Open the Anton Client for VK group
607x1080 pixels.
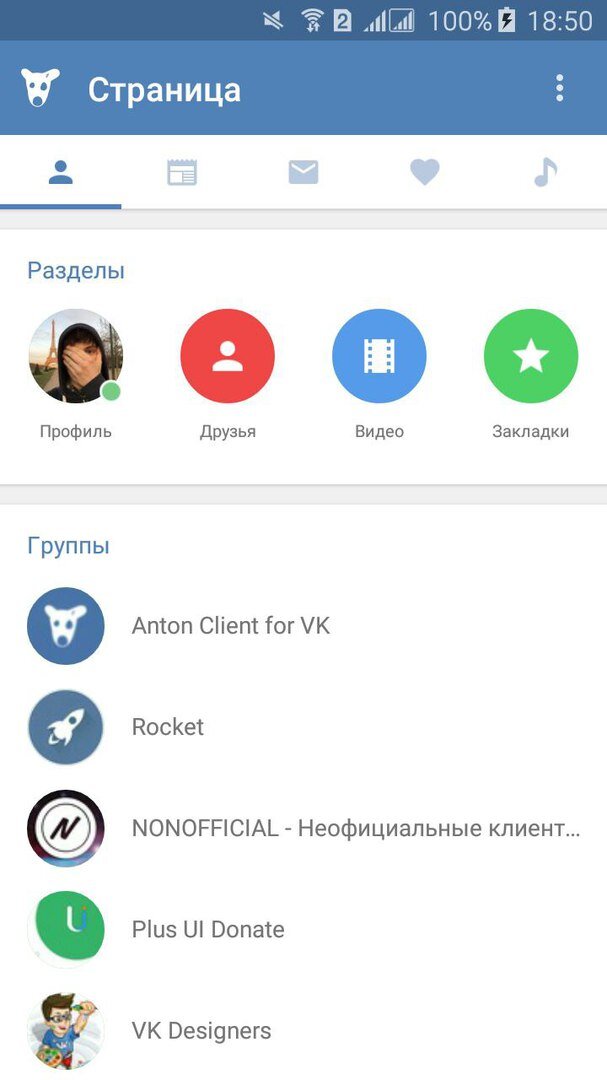(230, 626)
